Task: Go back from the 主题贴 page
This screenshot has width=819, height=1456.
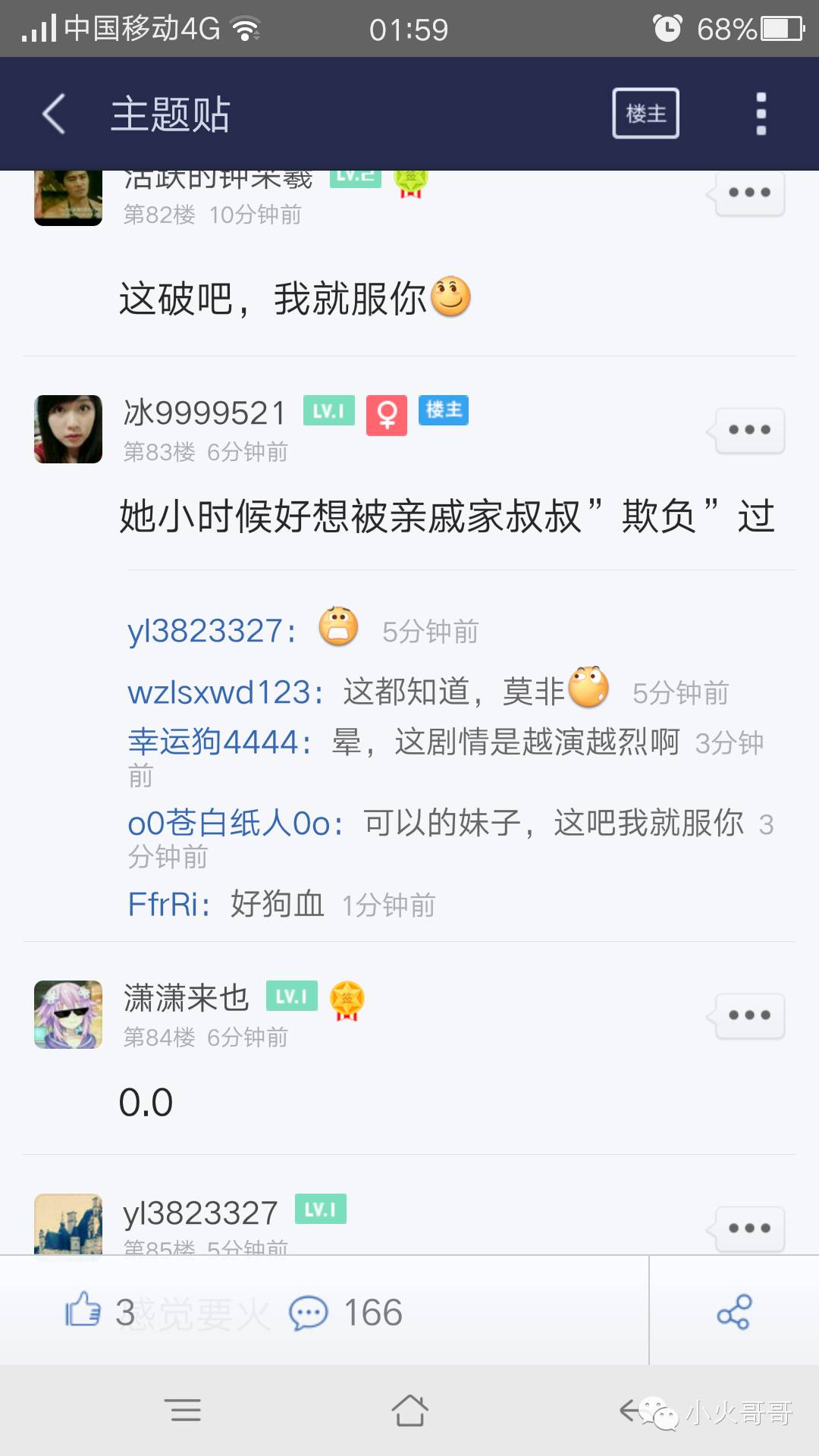Action: point(54,115)
